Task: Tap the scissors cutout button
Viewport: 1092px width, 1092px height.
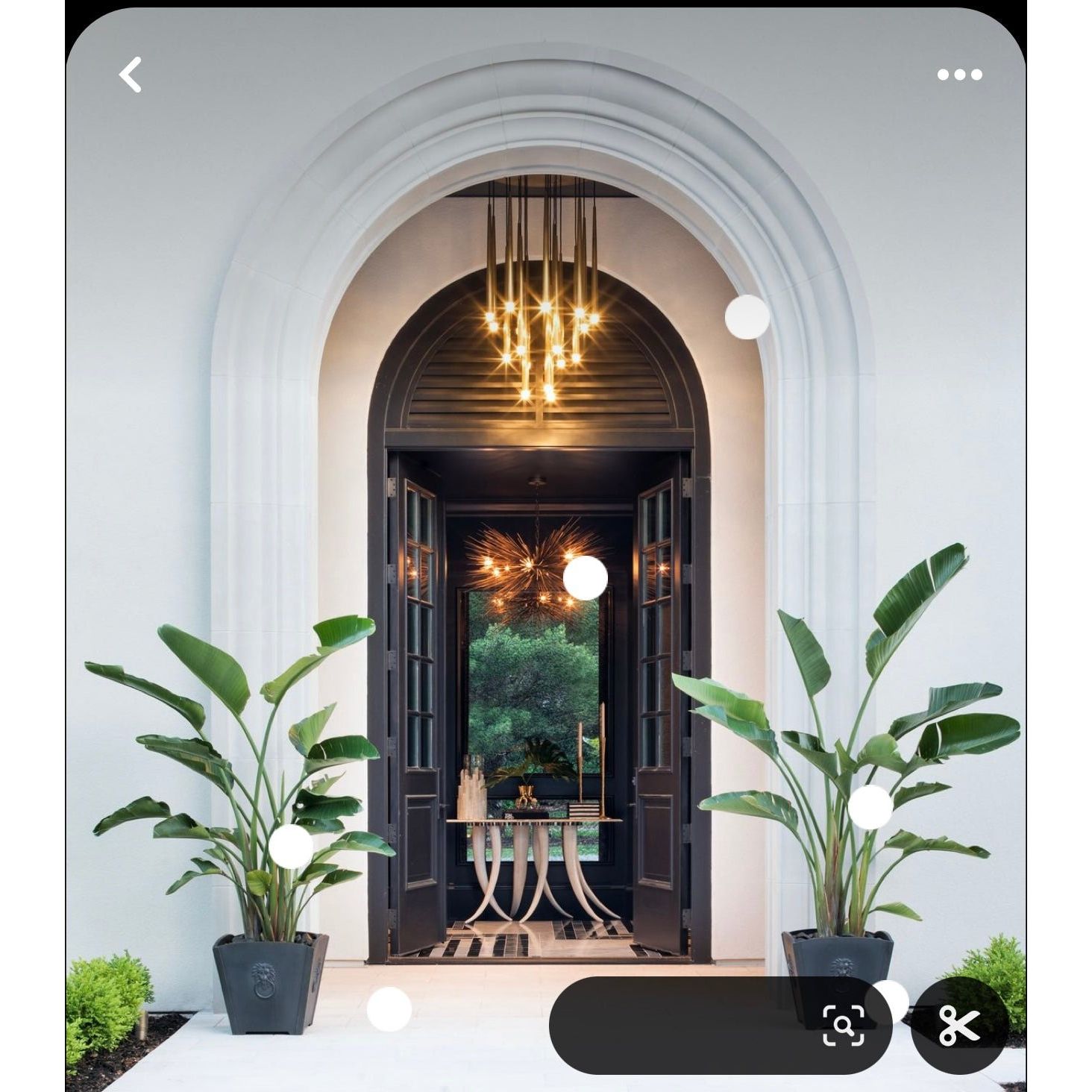Action: (959, 1026)
